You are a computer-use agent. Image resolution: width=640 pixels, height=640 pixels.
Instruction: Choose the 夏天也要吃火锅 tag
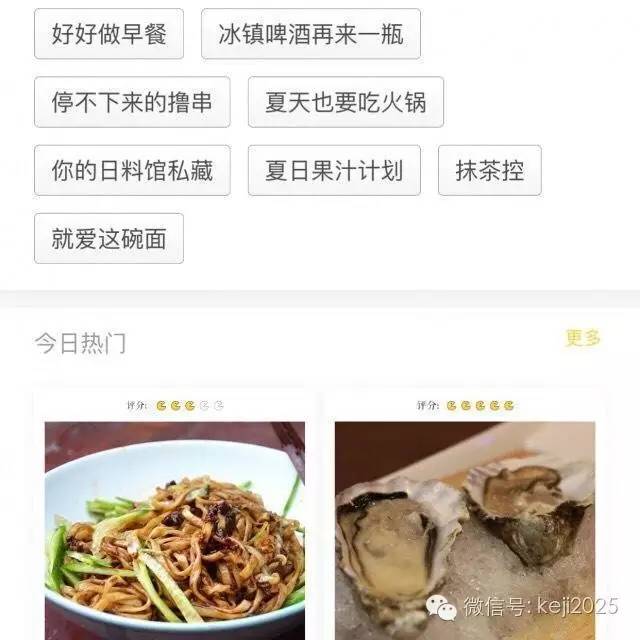[345, 103]
